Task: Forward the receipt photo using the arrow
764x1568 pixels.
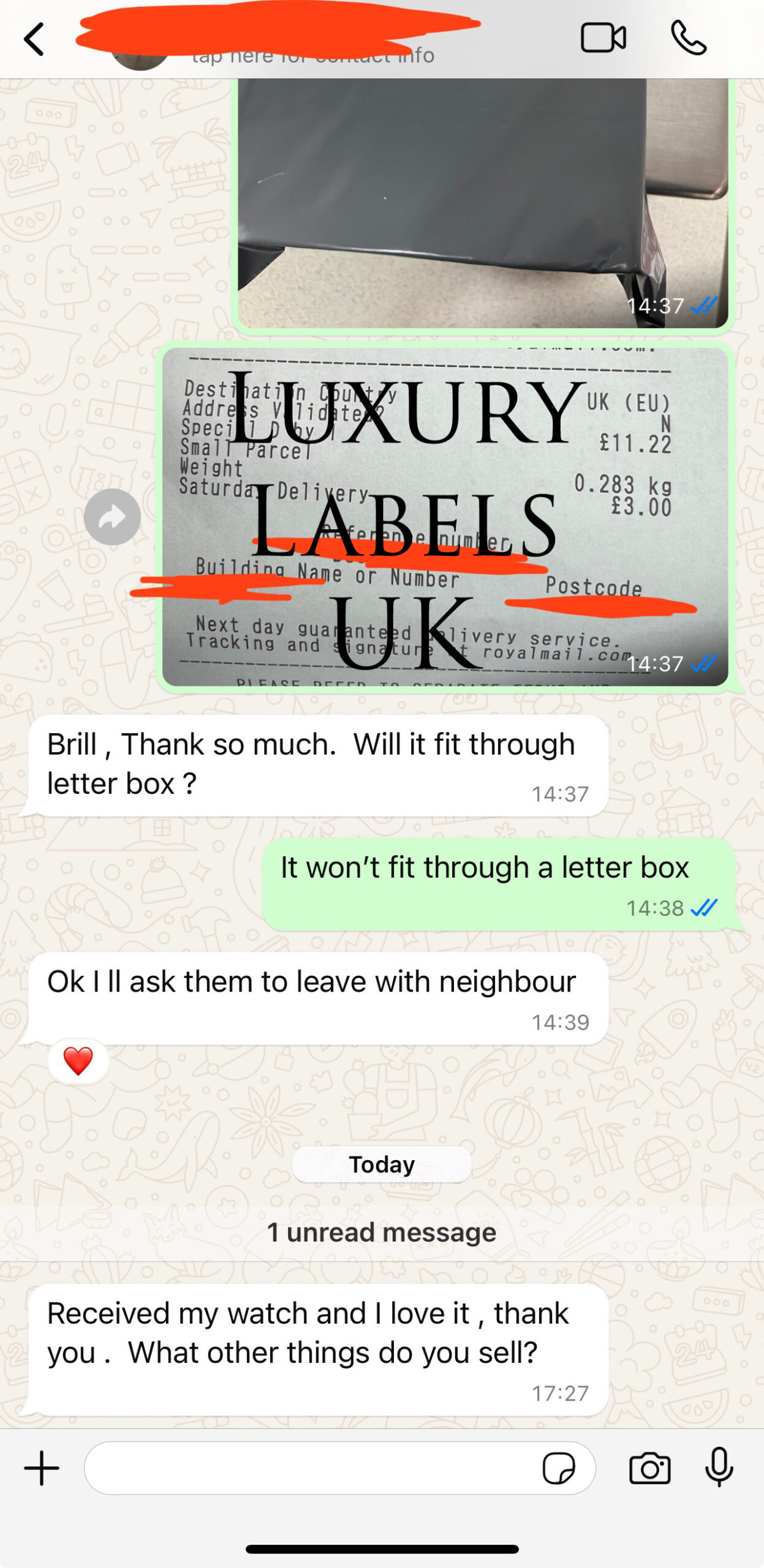Action: (x=112, y=517)
